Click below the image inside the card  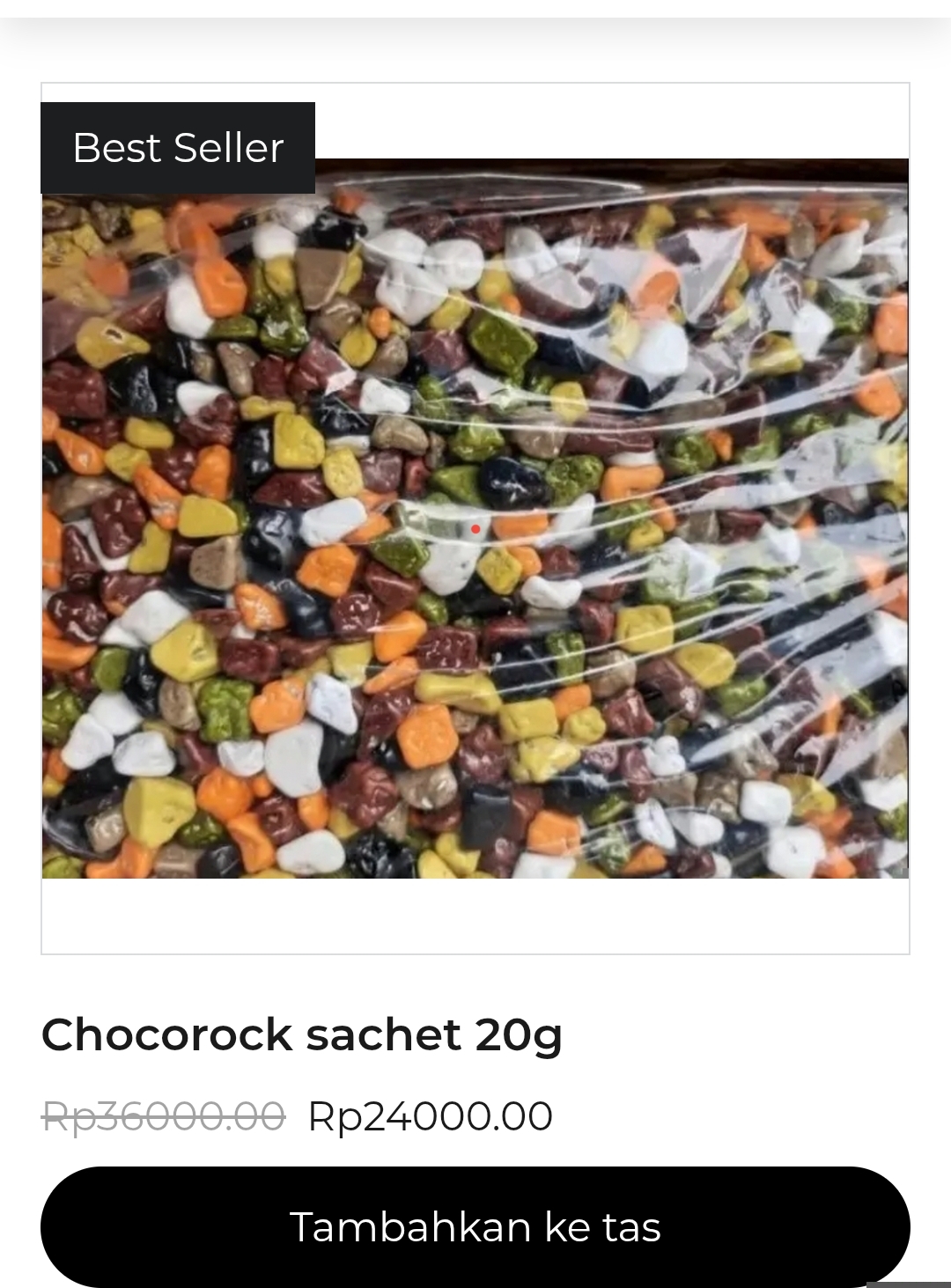click(x=475, y=916)
